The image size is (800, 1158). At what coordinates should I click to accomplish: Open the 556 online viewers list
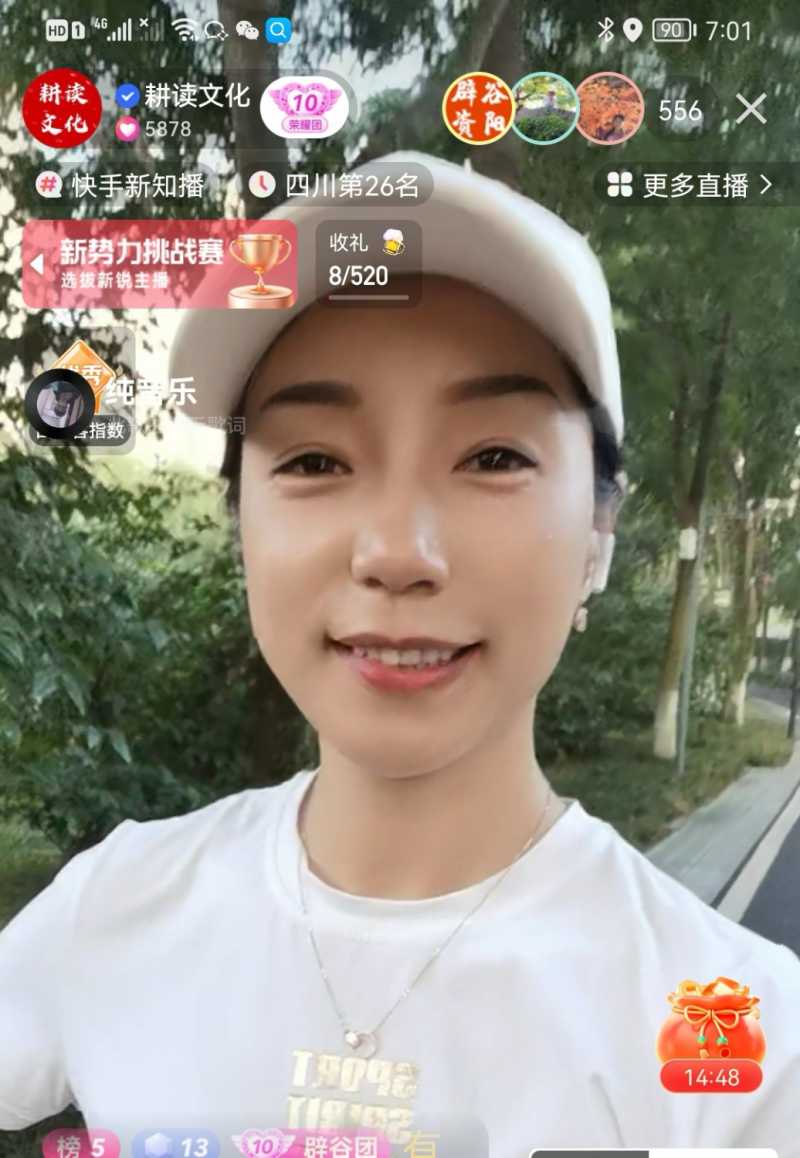(680, 110)
